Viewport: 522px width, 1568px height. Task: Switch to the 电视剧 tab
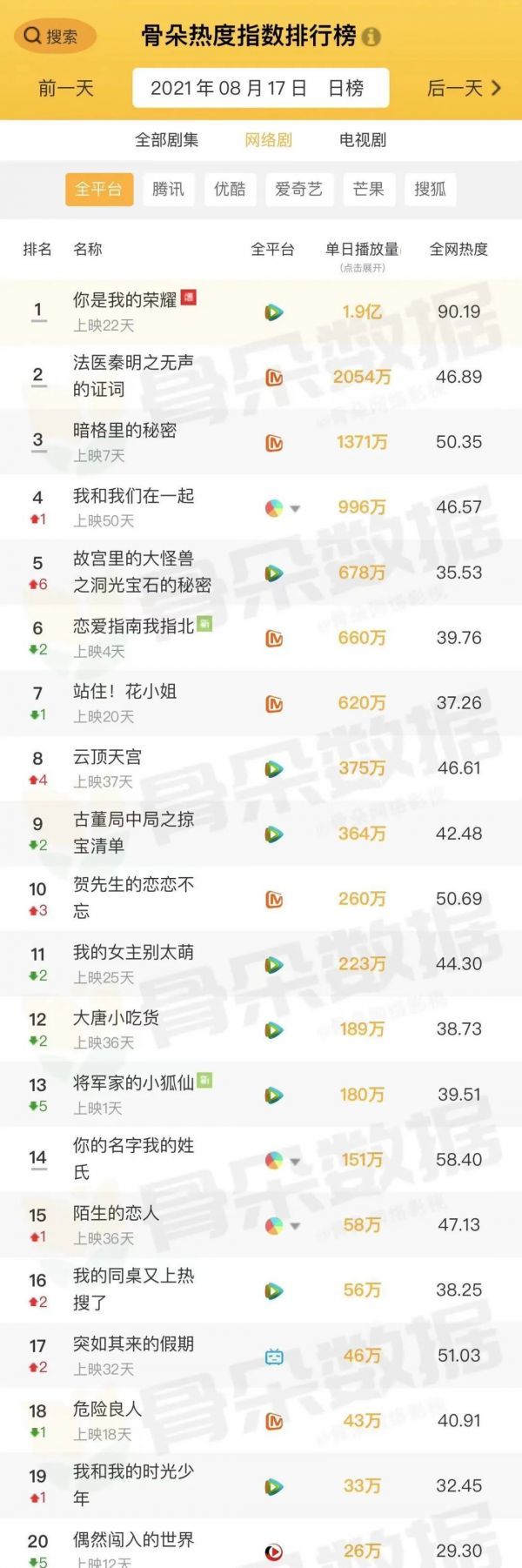click(362, 139)
